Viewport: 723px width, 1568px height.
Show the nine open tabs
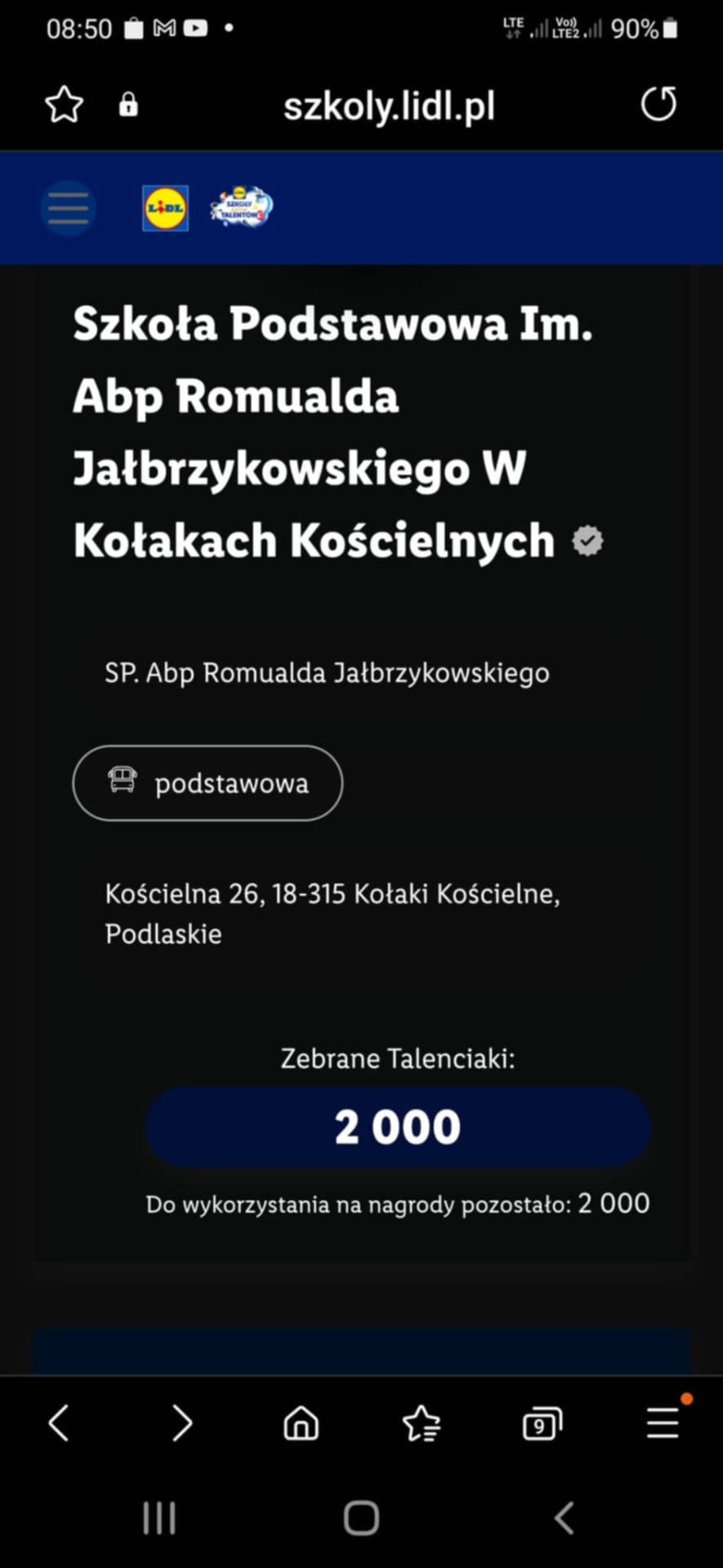[x=542, y=1424]
